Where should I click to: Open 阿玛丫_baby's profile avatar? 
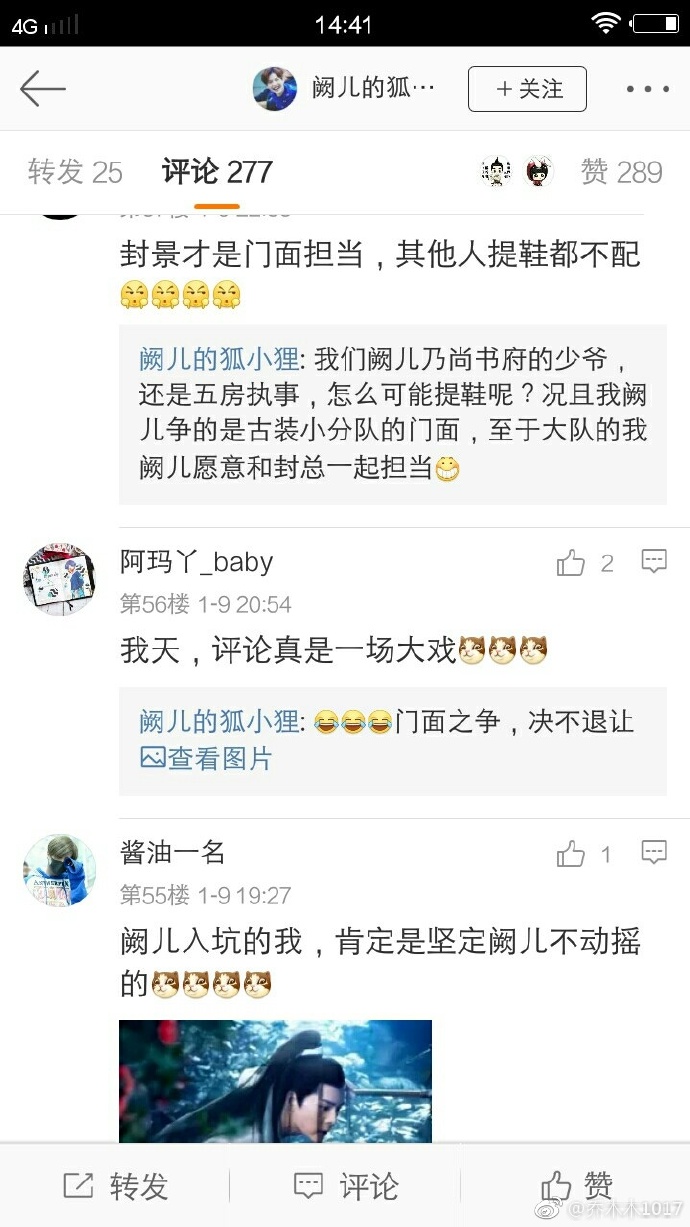(x=60, y=580)
